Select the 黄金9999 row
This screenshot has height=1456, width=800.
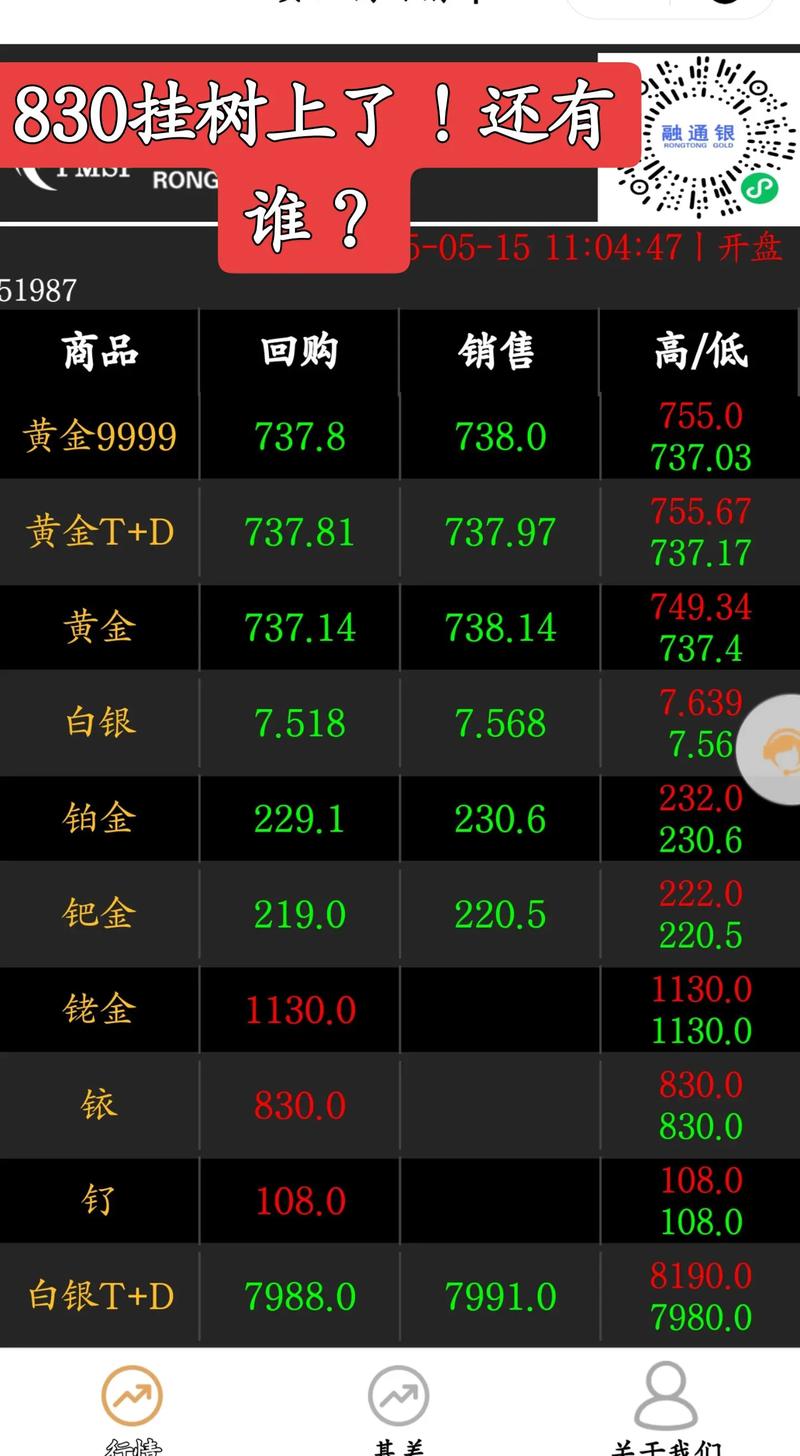(x=99, y=436)
